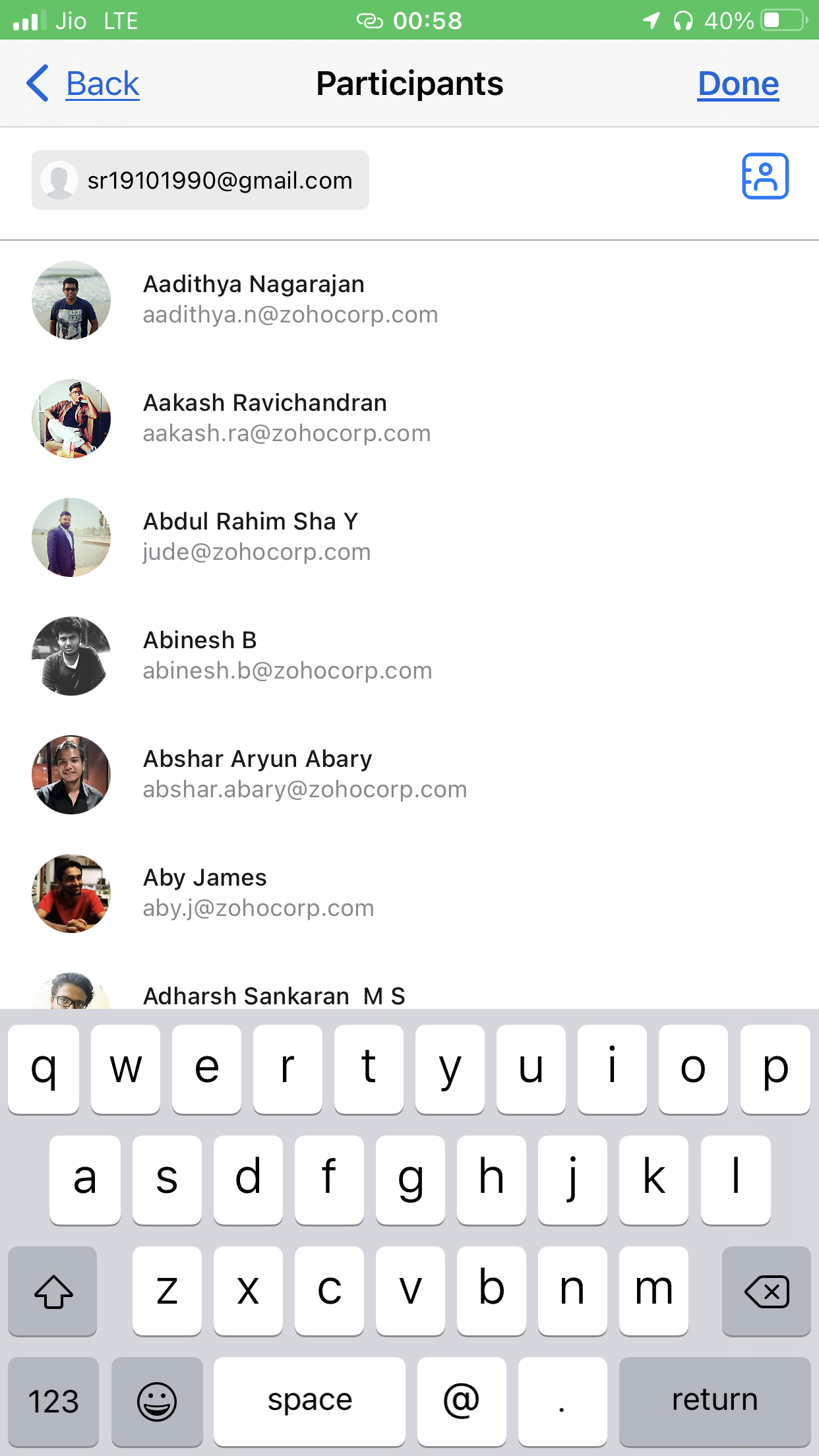Select Aakash Ravichandran from the list
The height and width of the screenshot is (1456, 819).
point(287,418)
